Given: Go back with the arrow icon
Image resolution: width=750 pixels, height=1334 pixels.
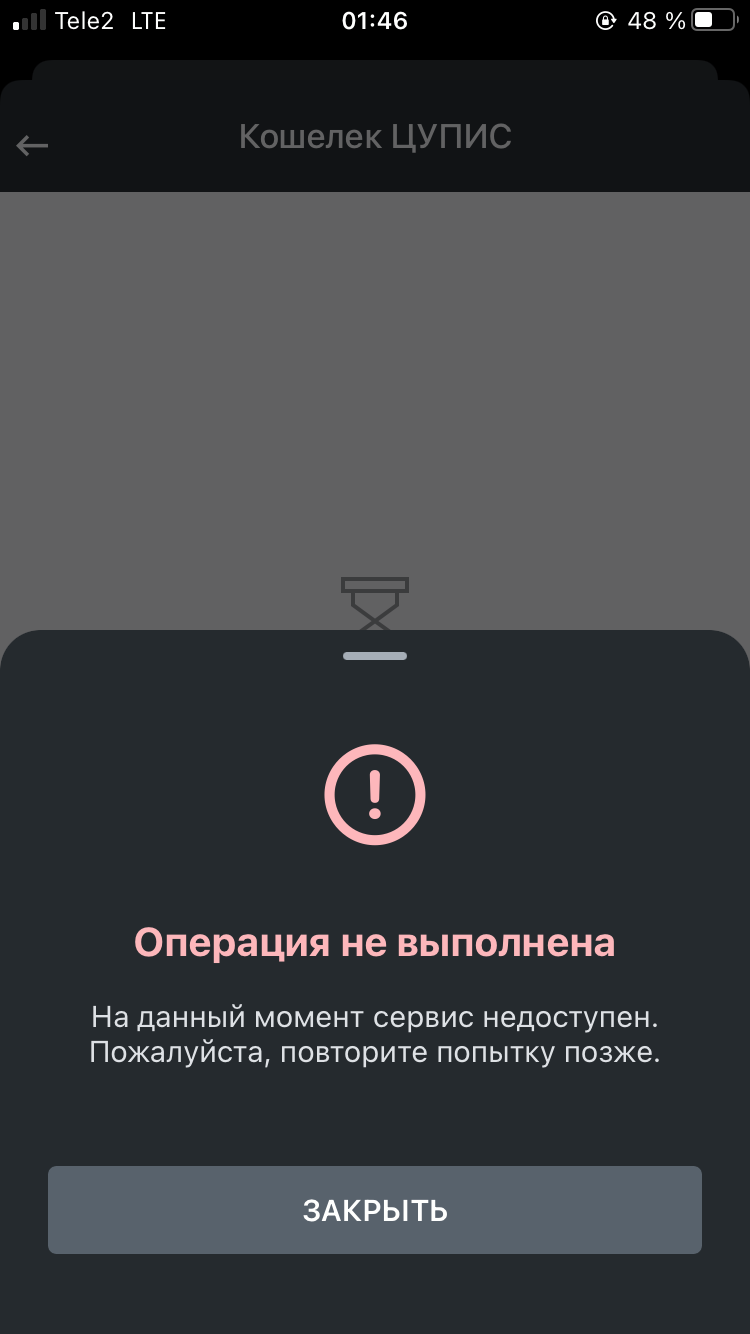Looking at the screenshot, I should point(32,146).
